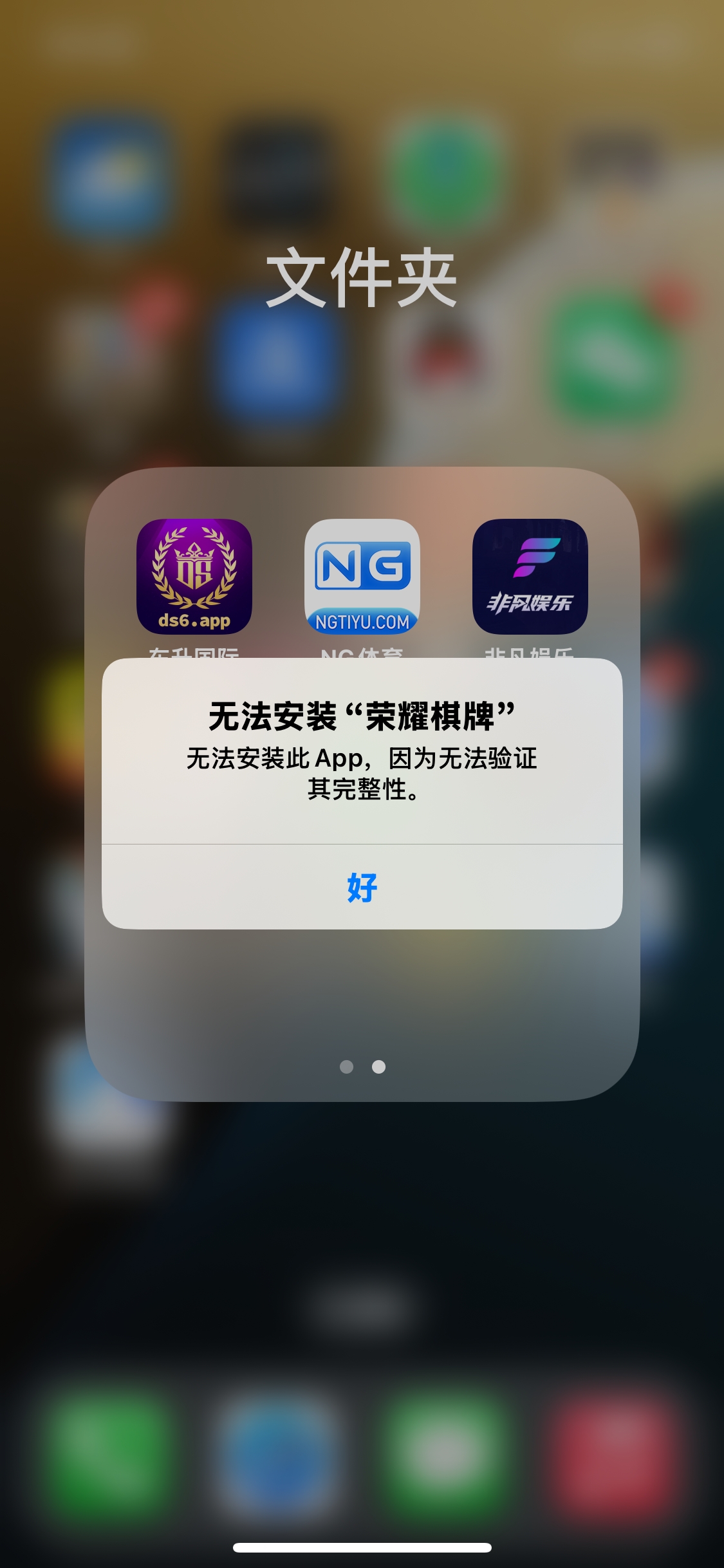Dismiss the alert with 好 button
Viewport: 724px width, 1568px height.
coord(362,887)
